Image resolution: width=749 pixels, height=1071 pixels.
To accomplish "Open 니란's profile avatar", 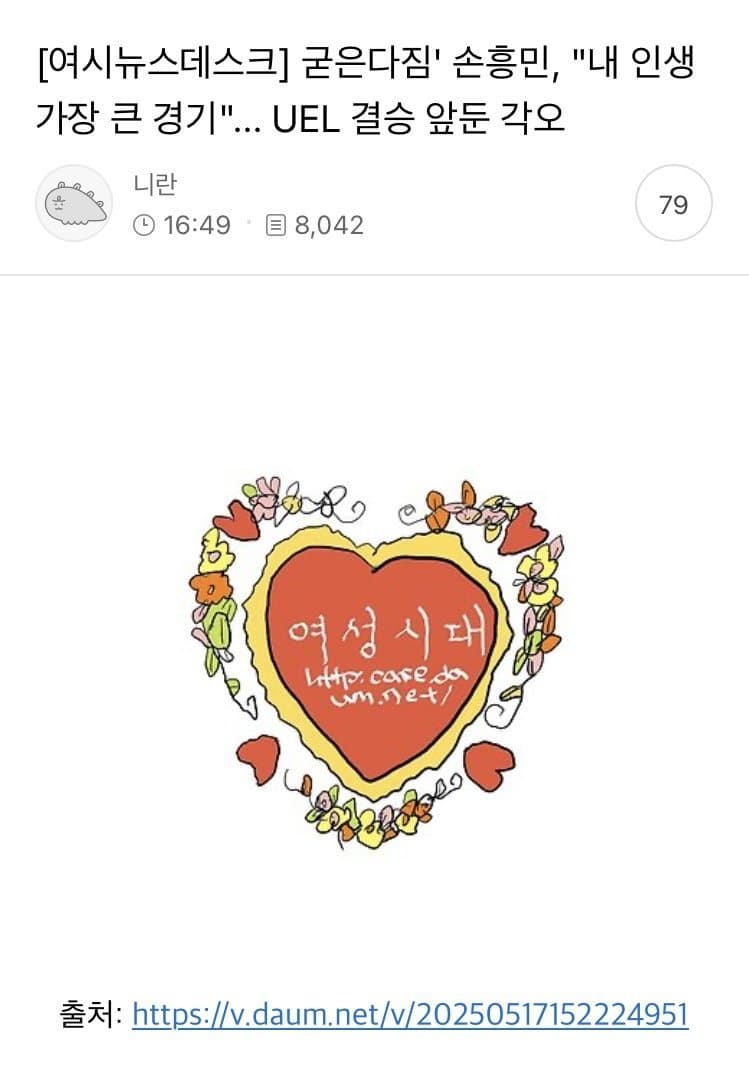I will [74, 204].
